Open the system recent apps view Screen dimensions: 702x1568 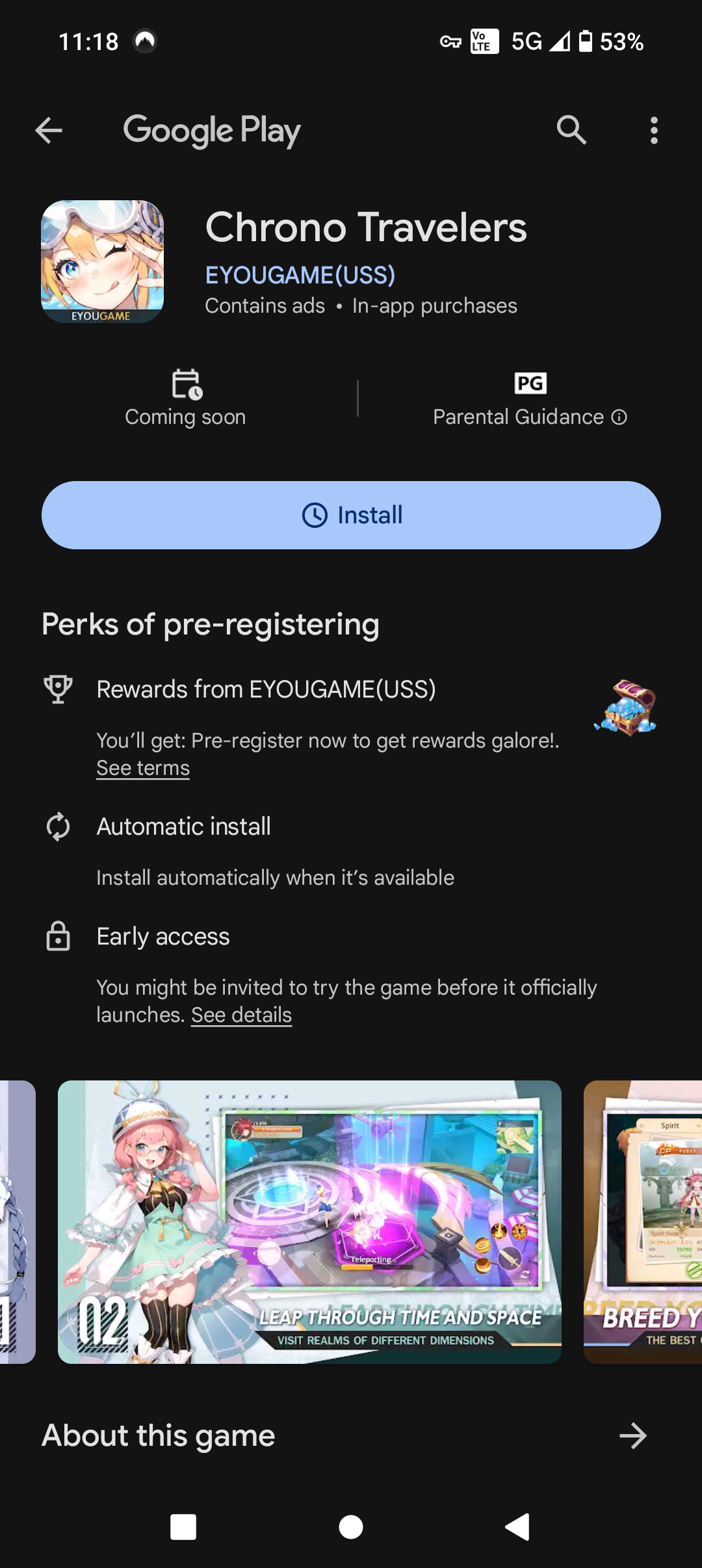[x=183, y=1527]
